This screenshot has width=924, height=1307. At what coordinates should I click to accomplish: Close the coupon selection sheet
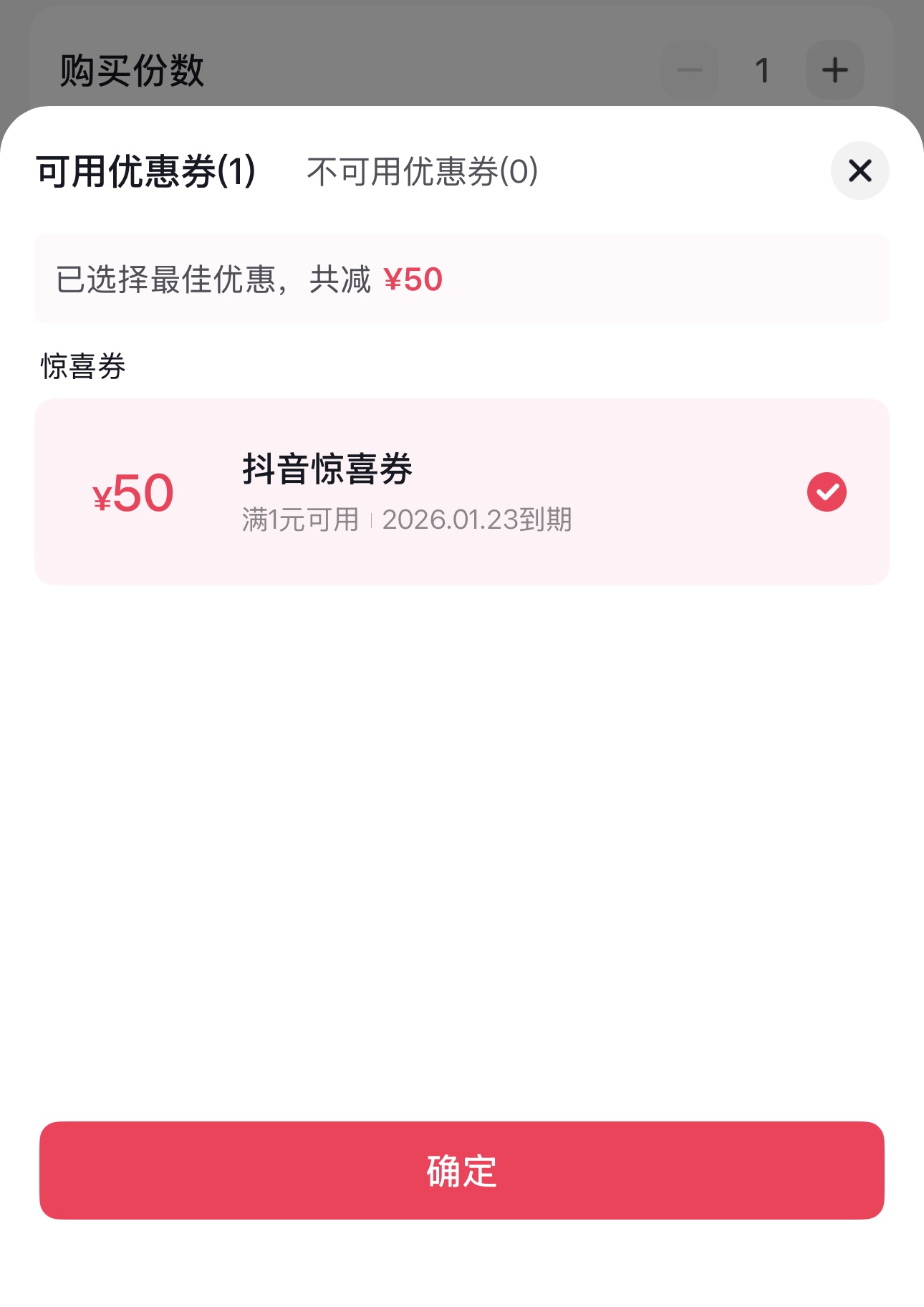[860, 171]
